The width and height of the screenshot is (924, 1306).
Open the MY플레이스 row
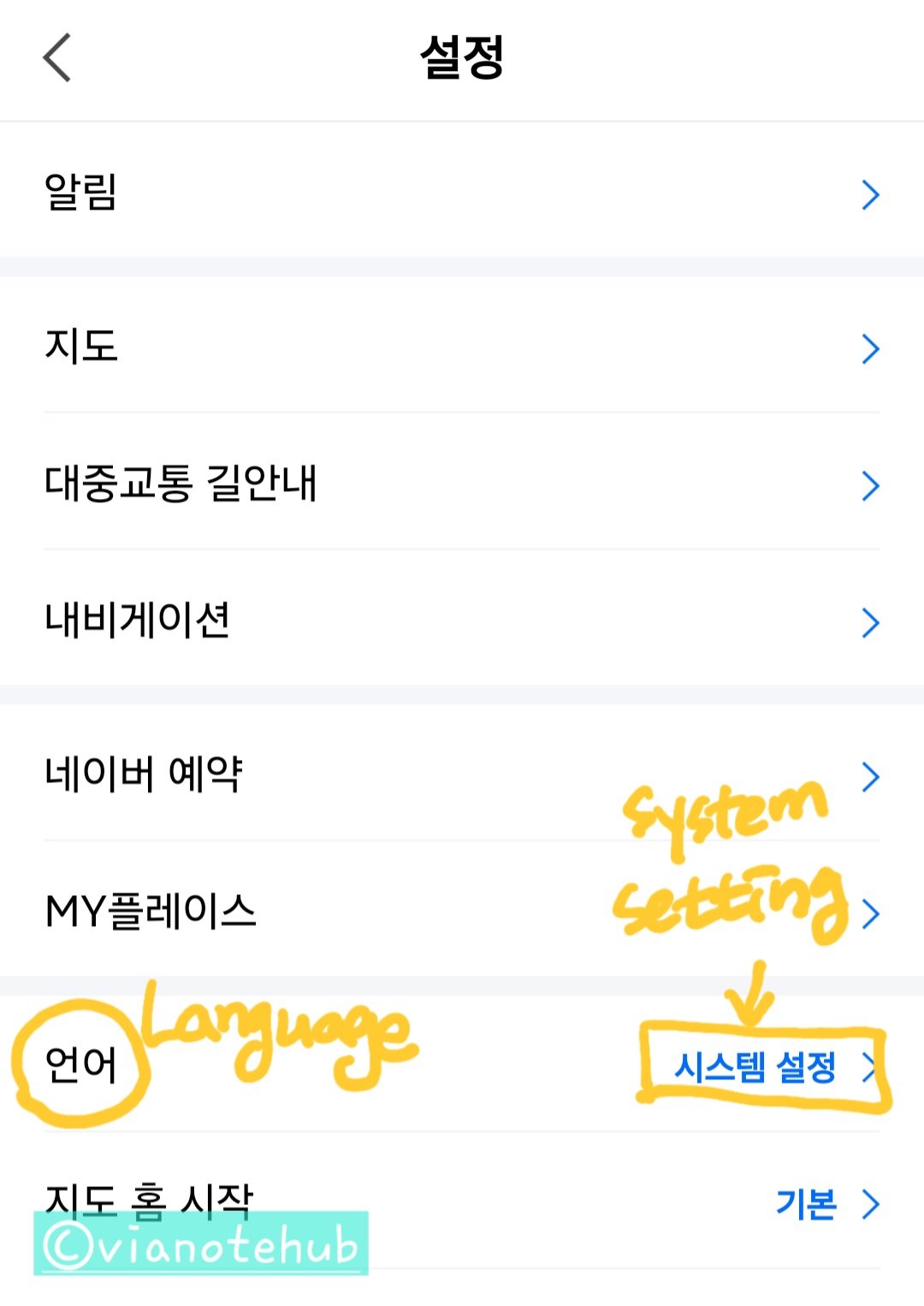[462, 911]
